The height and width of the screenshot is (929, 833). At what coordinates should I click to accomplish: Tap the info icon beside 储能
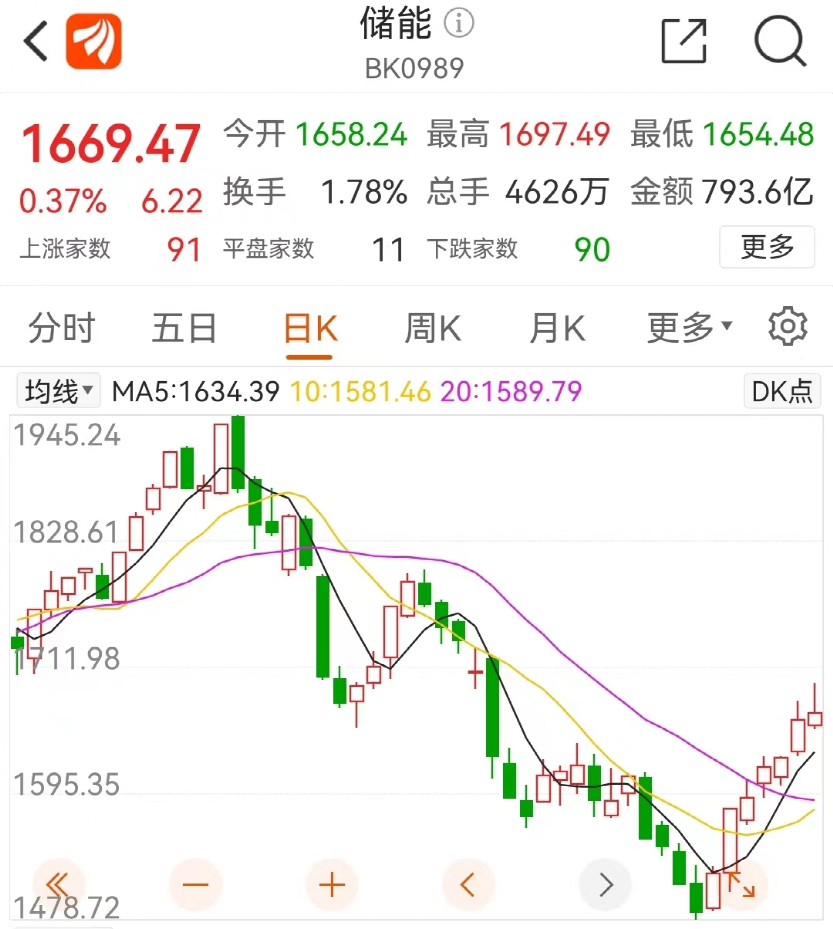tap(458, 23)
